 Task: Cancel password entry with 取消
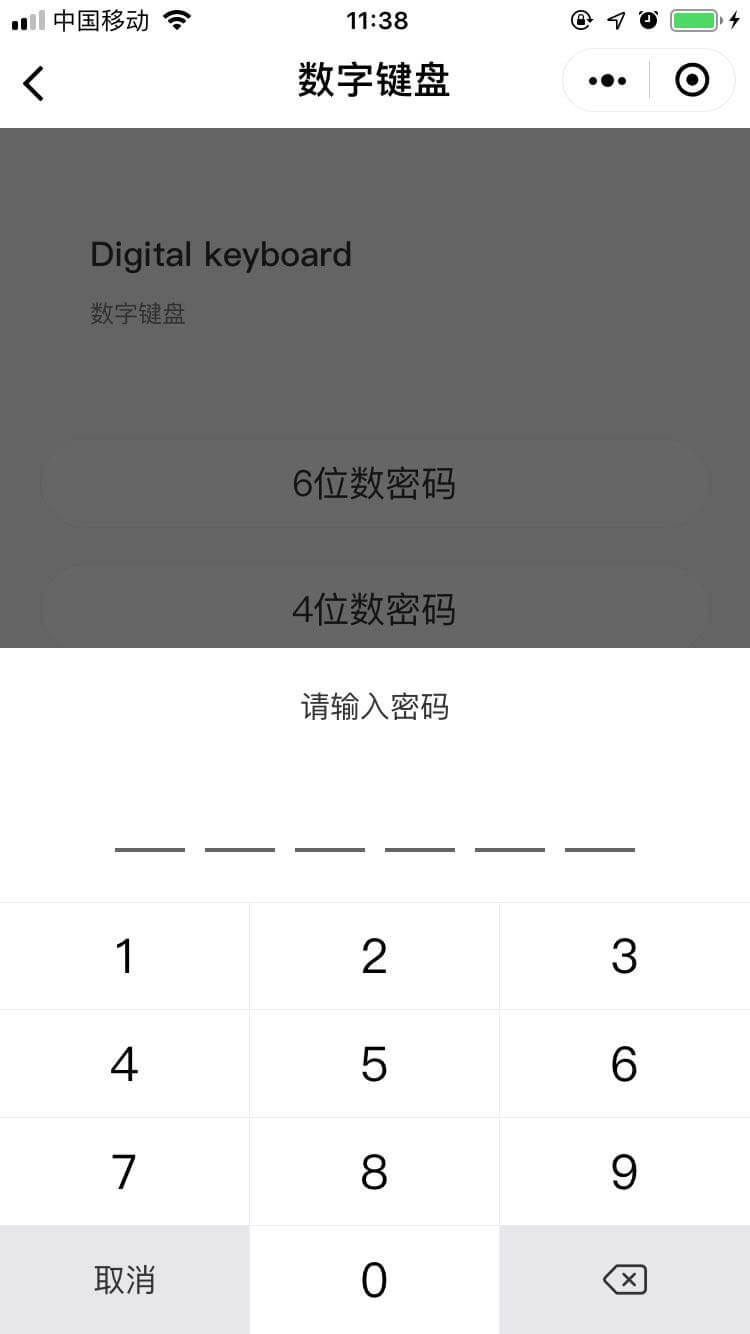pyautogui.click(x=124, y=1280)
